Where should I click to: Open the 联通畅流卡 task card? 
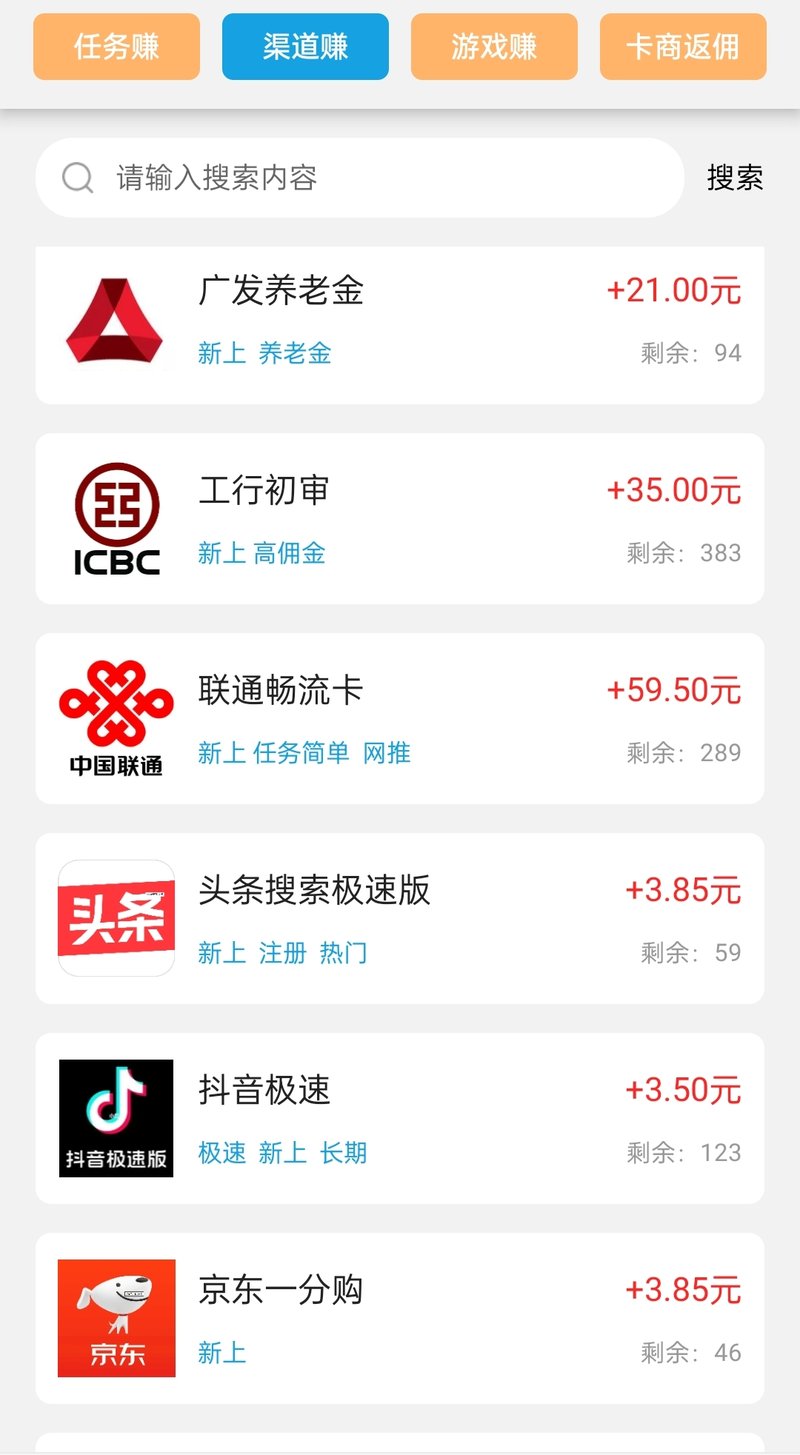click(400, 719)
